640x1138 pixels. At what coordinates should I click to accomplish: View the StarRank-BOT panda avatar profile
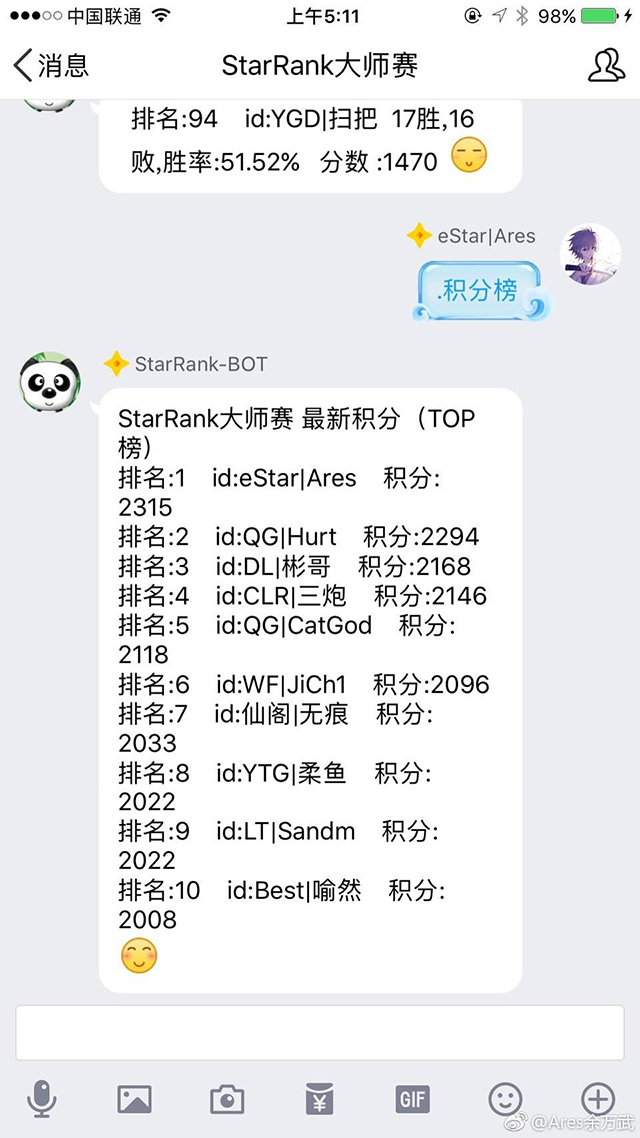click(x=51, y=383)
